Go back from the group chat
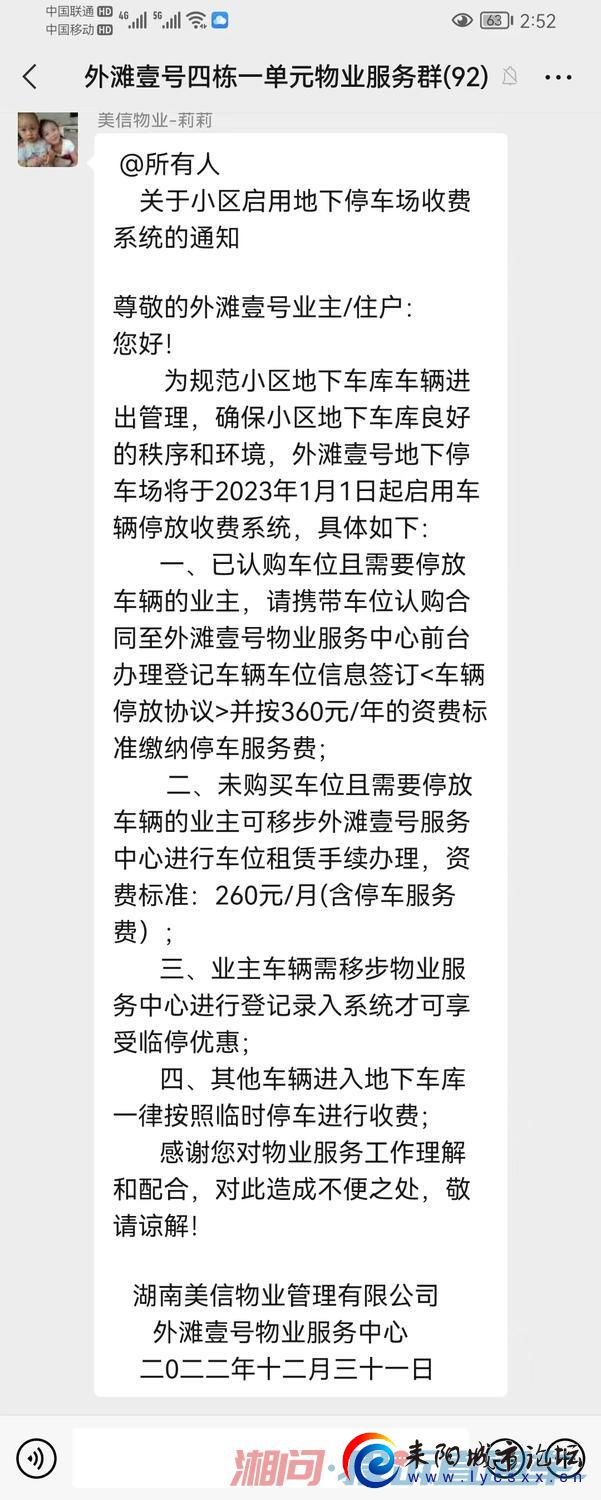This screenshot has height=1500, width=601. 30,76
